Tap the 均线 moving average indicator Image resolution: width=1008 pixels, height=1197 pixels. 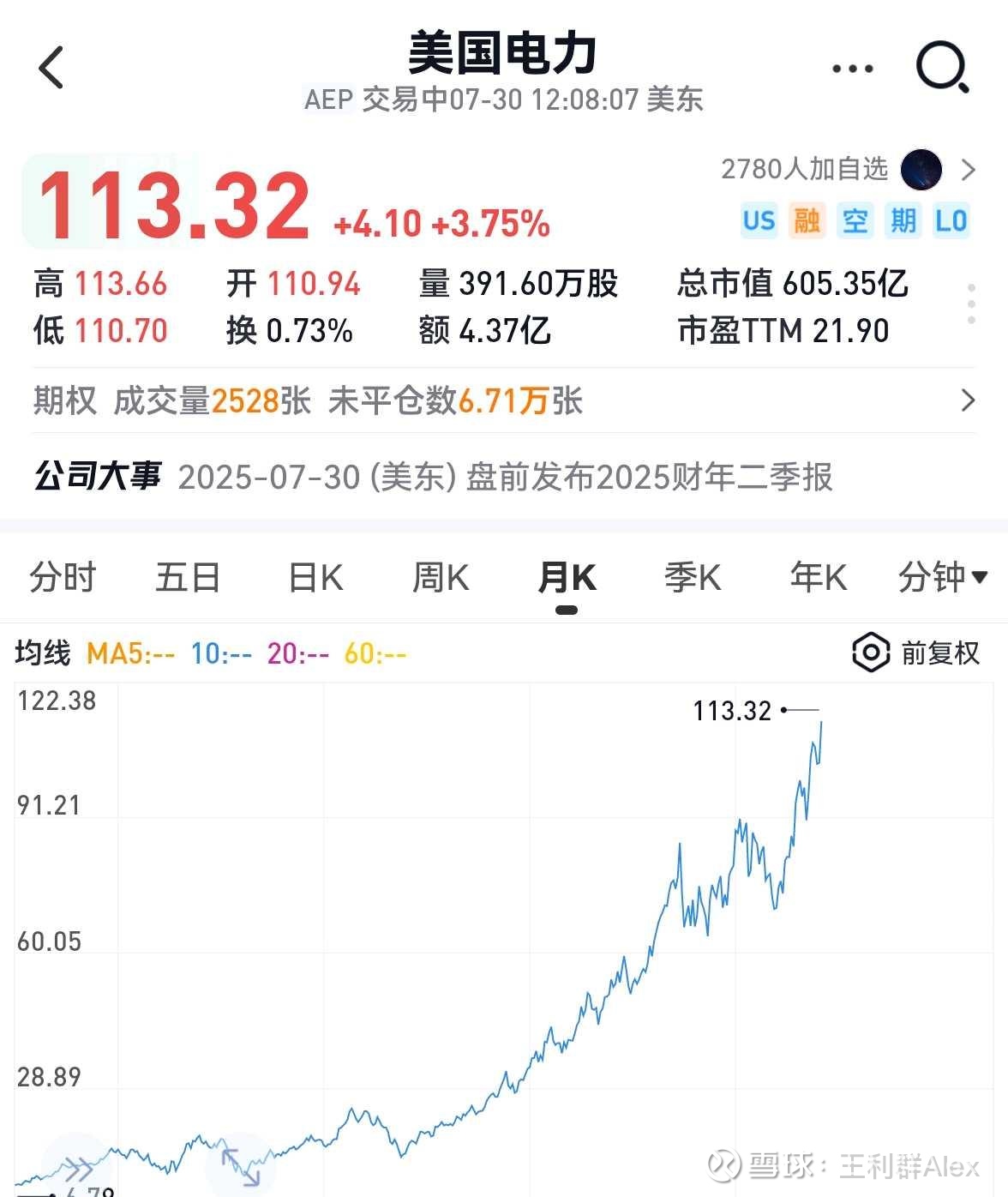[x=42, y=653]
